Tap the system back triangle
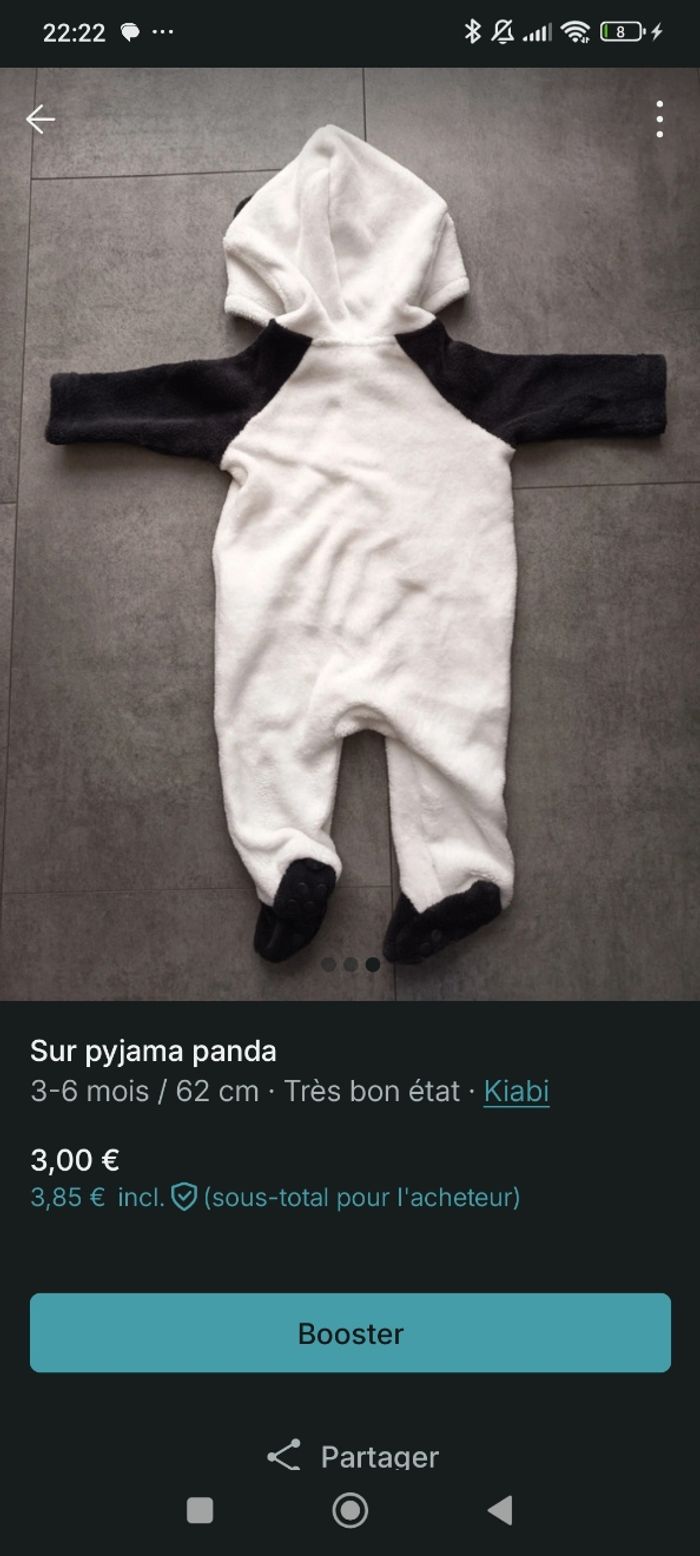The image size is (700, 1556). [500, 1510]
